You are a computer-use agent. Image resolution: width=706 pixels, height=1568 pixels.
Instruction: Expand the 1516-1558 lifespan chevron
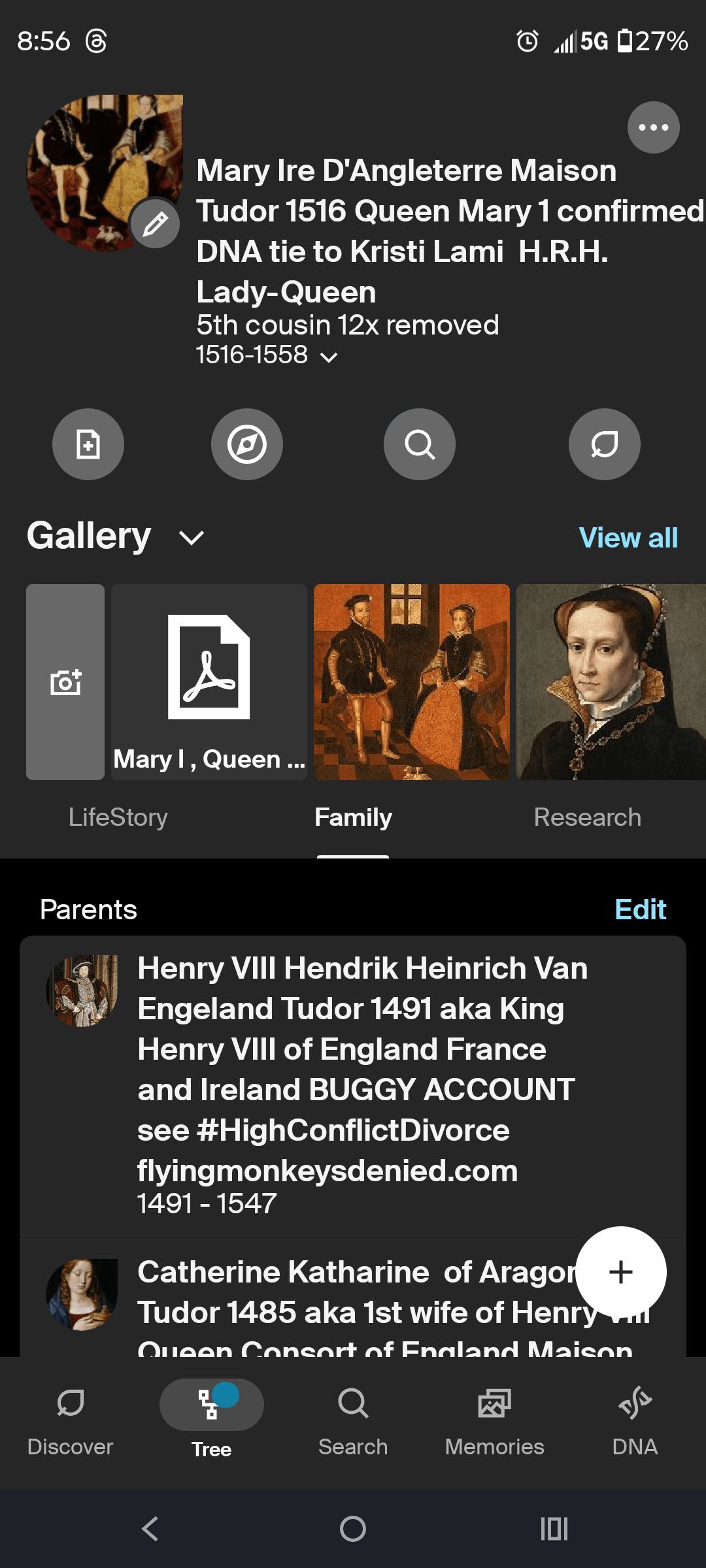[329, 357]
